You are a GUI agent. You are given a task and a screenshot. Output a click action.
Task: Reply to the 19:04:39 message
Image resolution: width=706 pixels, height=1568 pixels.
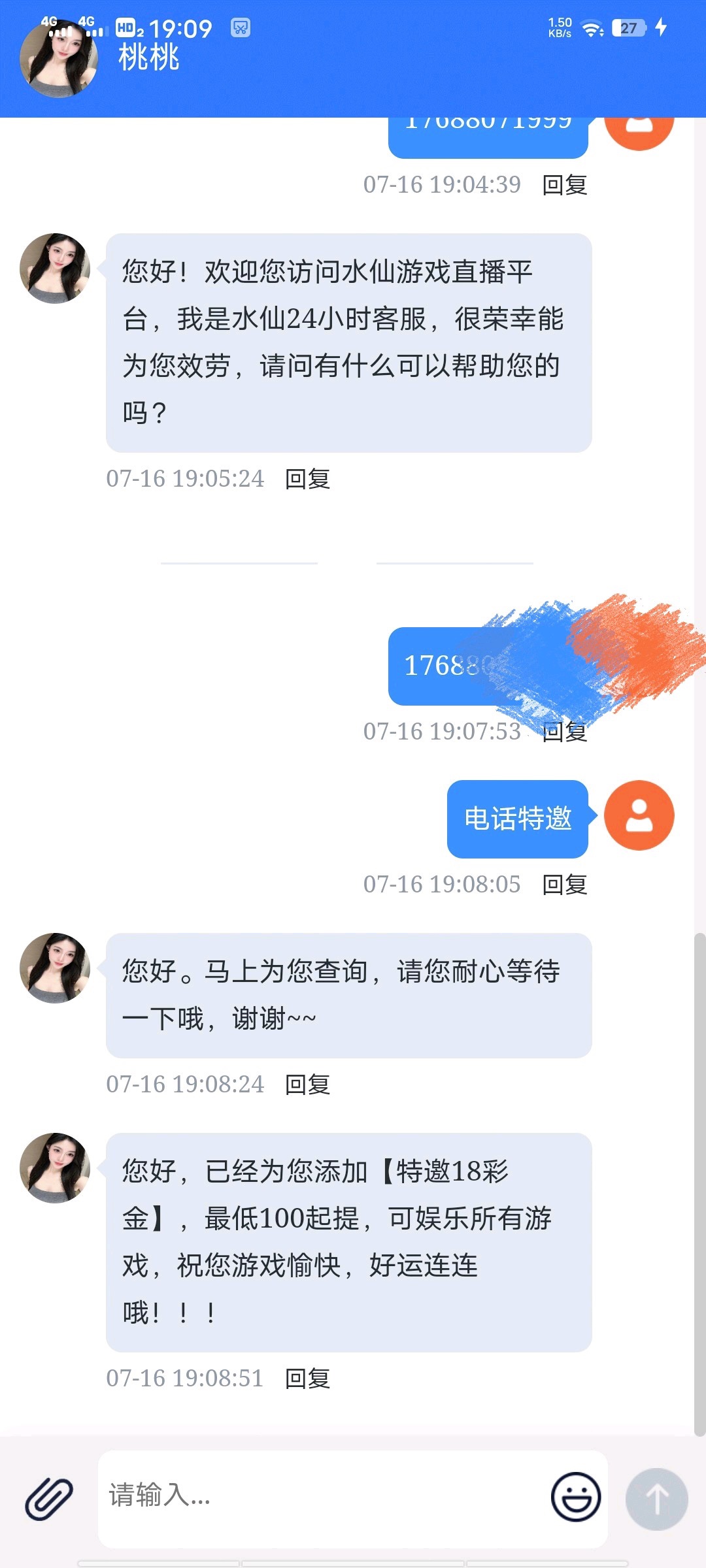tap(565, 185)
